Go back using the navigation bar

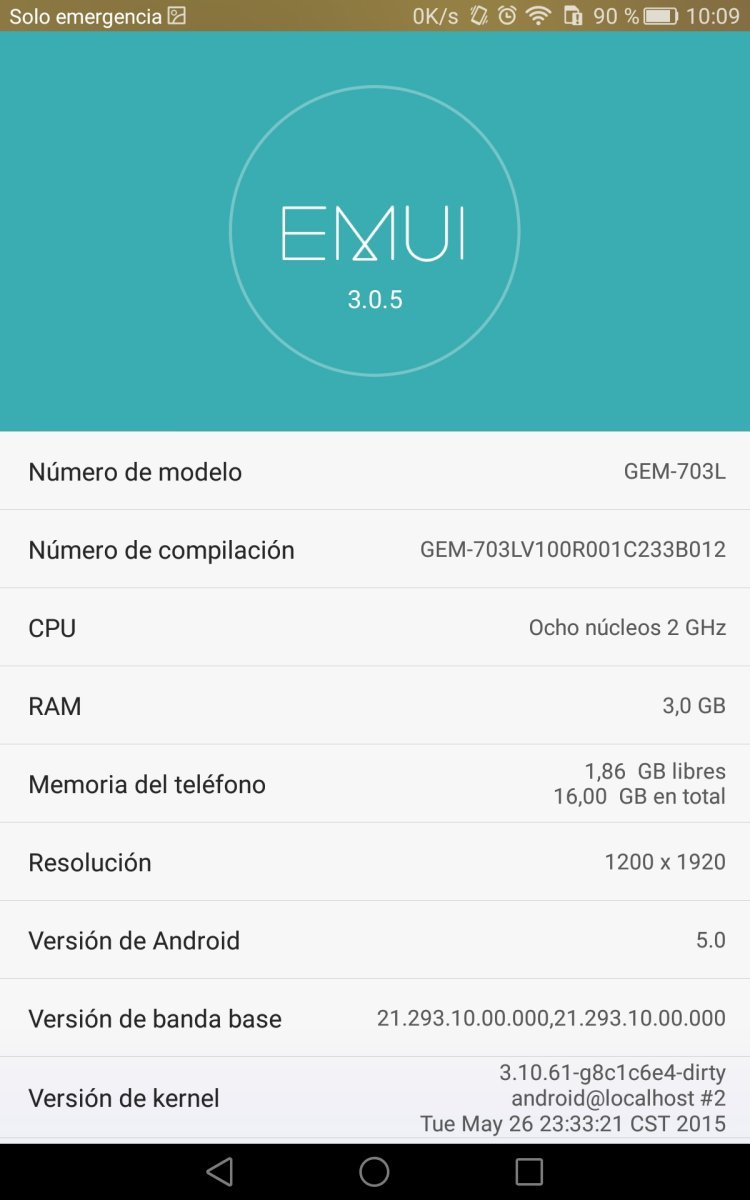click(x=220, y=1171)
